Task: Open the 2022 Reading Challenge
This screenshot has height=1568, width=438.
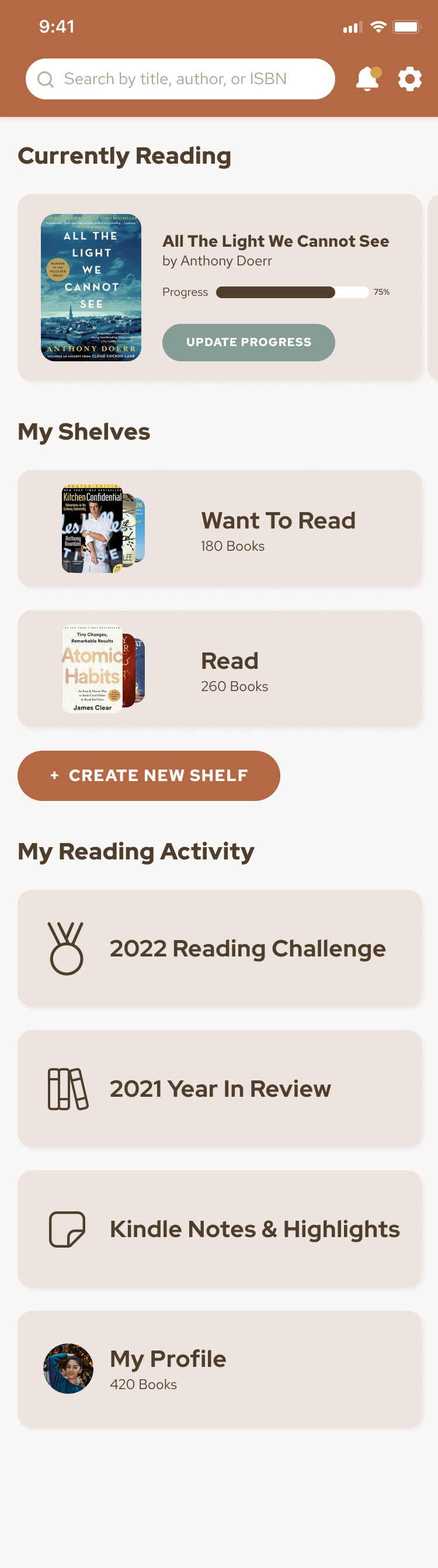Action: pyautogui.click(x=219, y=948)
